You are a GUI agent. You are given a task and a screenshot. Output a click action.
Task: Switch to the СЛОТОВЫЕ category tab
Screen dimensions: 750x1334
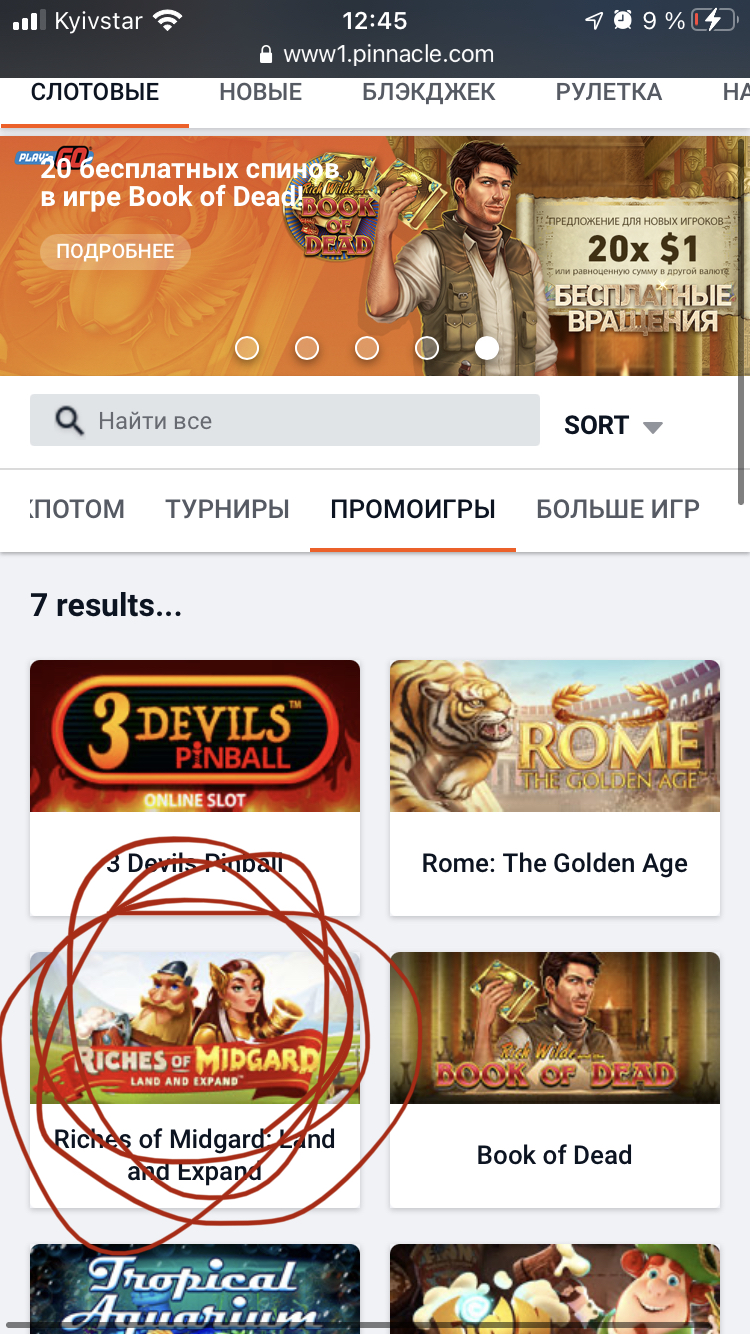[x=95, y=93]
